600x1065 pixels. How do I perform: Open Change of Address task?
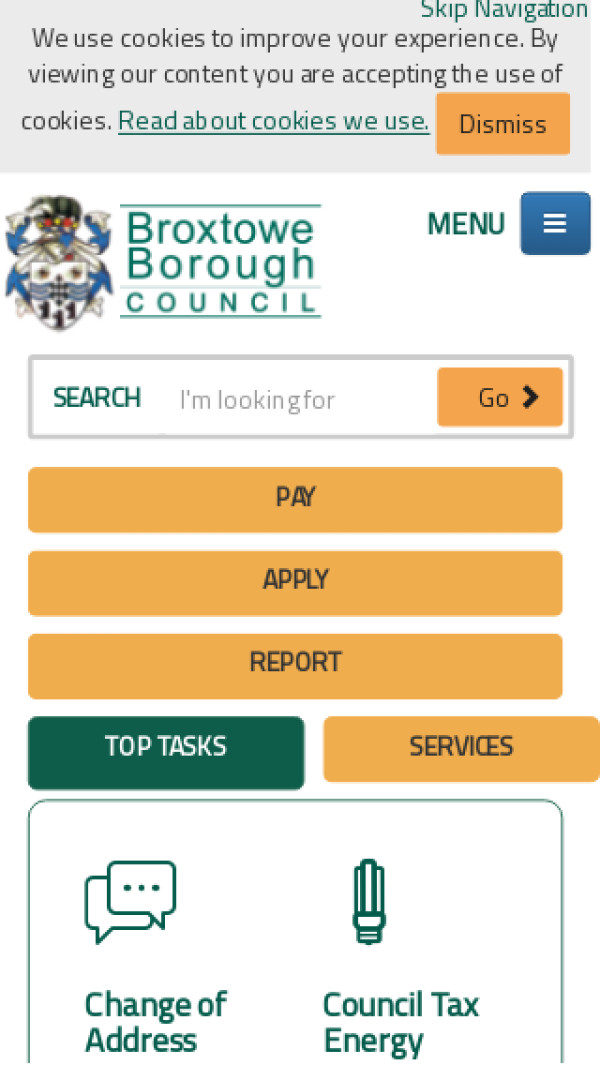[155, 1020]
